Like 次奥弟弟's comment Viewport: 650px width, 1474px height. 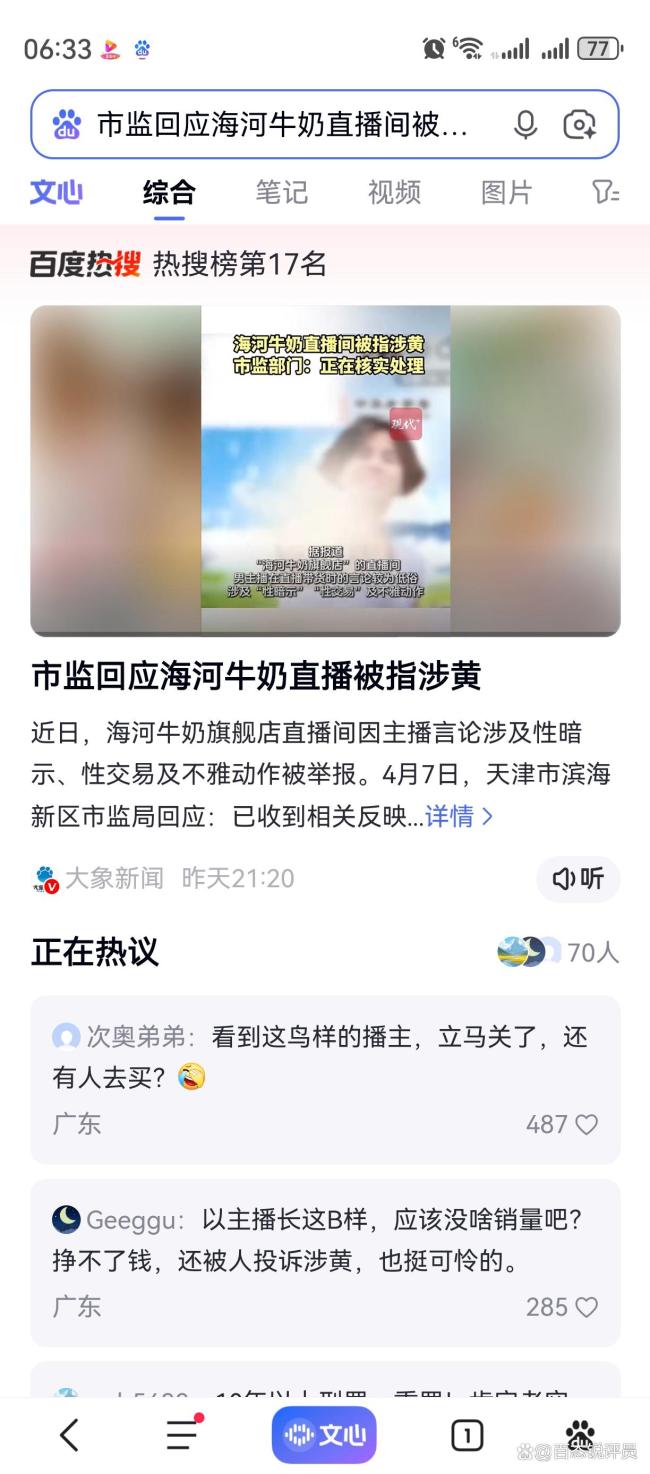[x=585, y=1124]
